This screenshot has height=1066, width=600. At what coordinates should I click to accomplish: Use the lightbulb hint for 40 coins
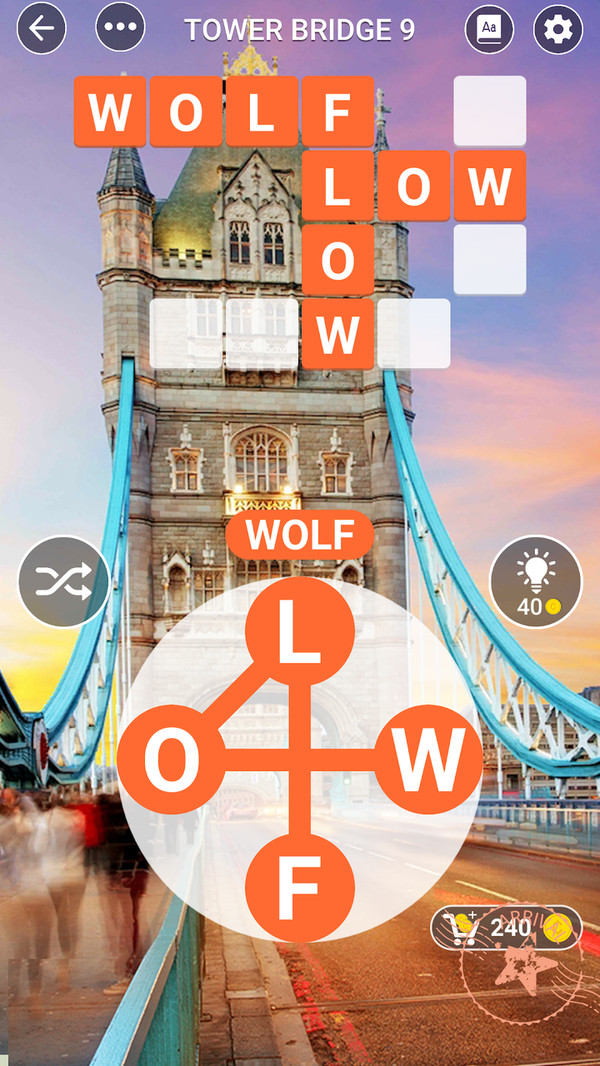tap(535, 582)
